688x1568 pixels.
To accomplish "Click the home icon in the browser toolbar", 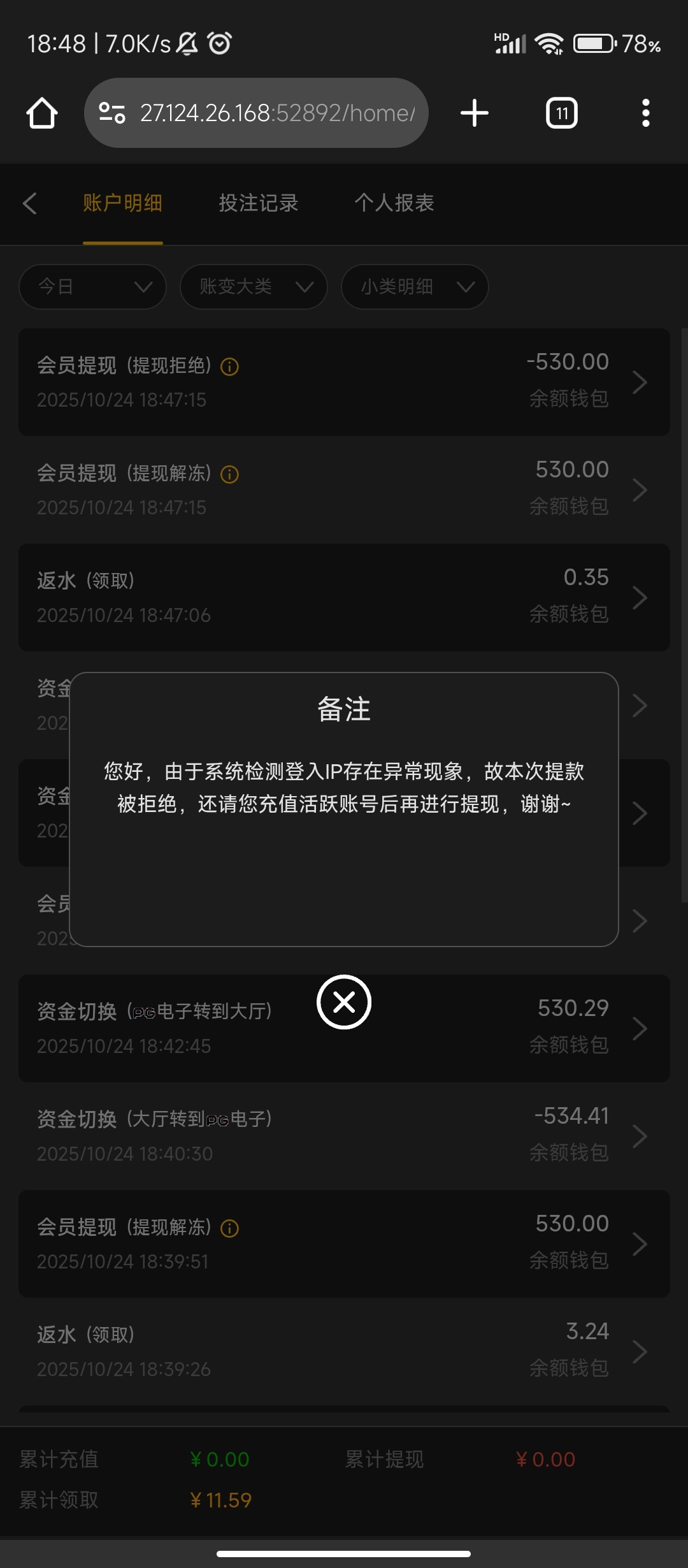I will [x=41, y=112].
